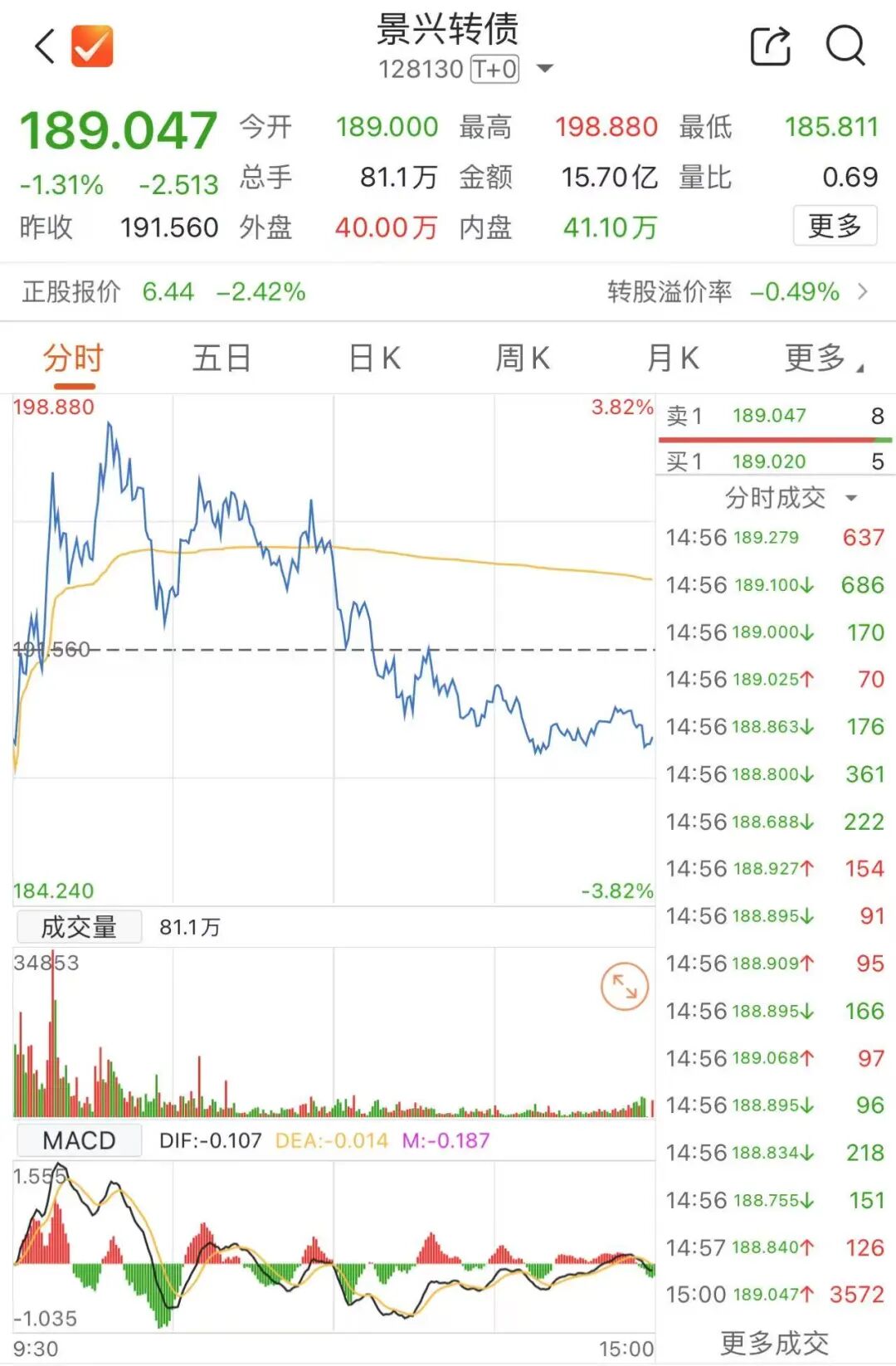Switch to the 周K chart tab
Image resolution: width=896 pixels, height=1366 pixels.
[x=523, y=359]
